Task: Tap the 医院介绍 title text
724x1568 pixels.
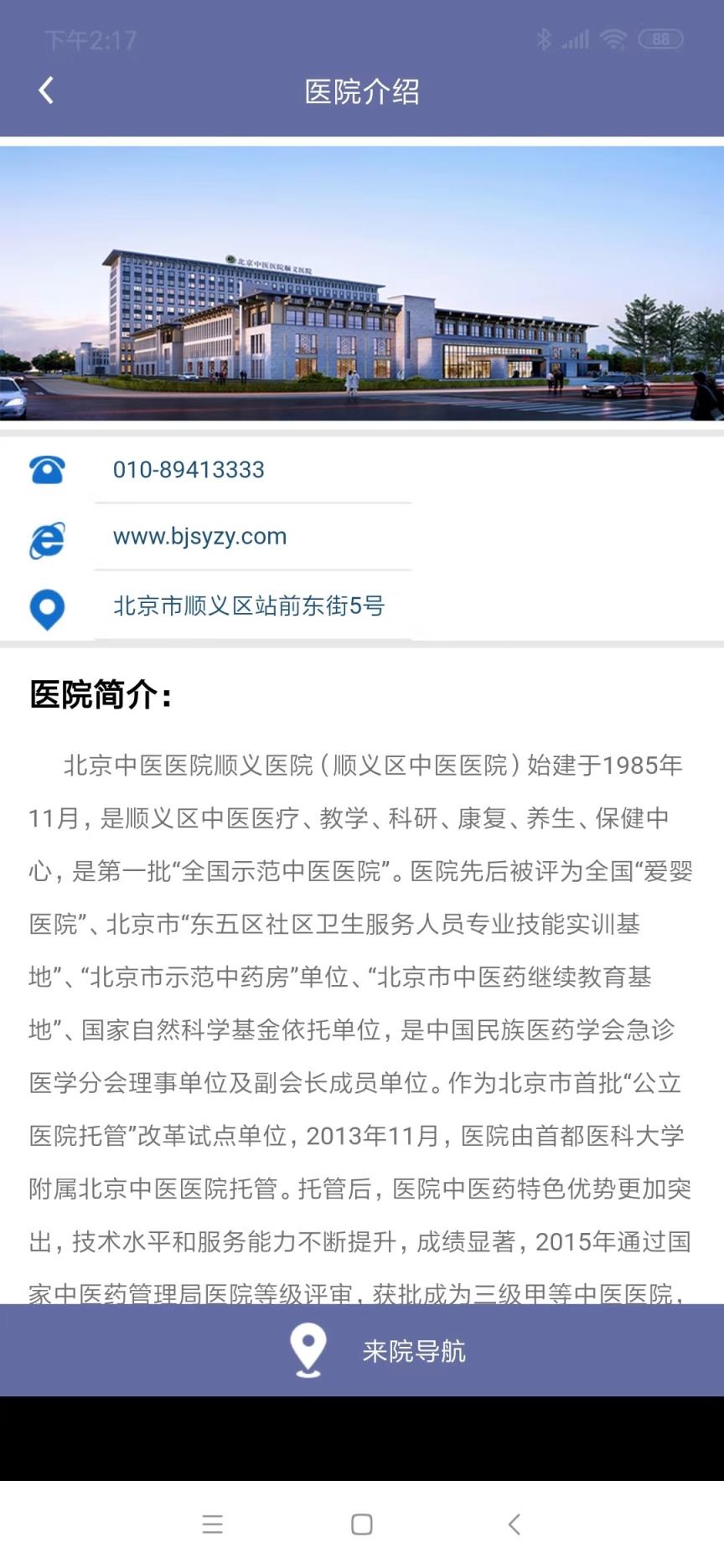Action: click(362, 92)
